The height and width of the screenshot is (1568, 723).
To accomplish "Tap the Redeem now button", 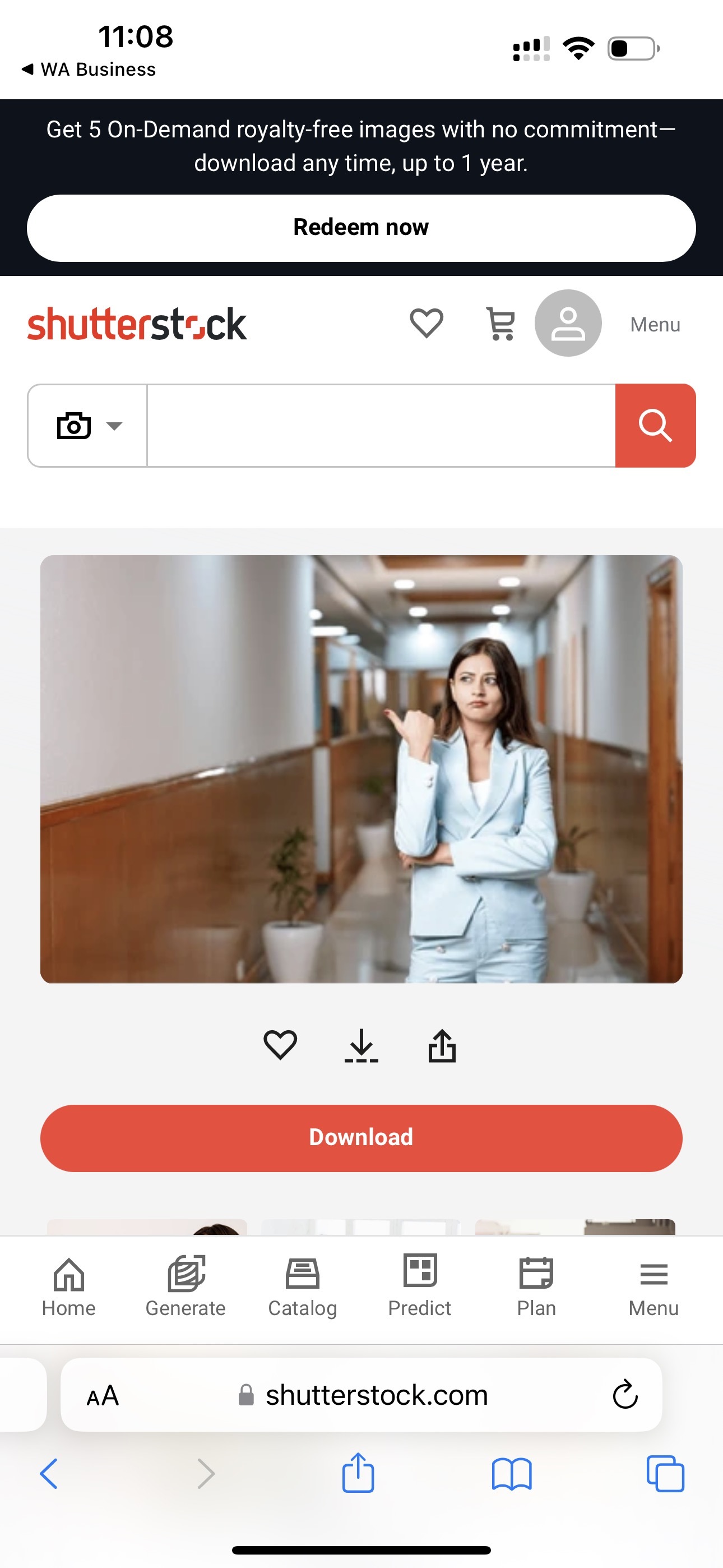I will (361, 228).
